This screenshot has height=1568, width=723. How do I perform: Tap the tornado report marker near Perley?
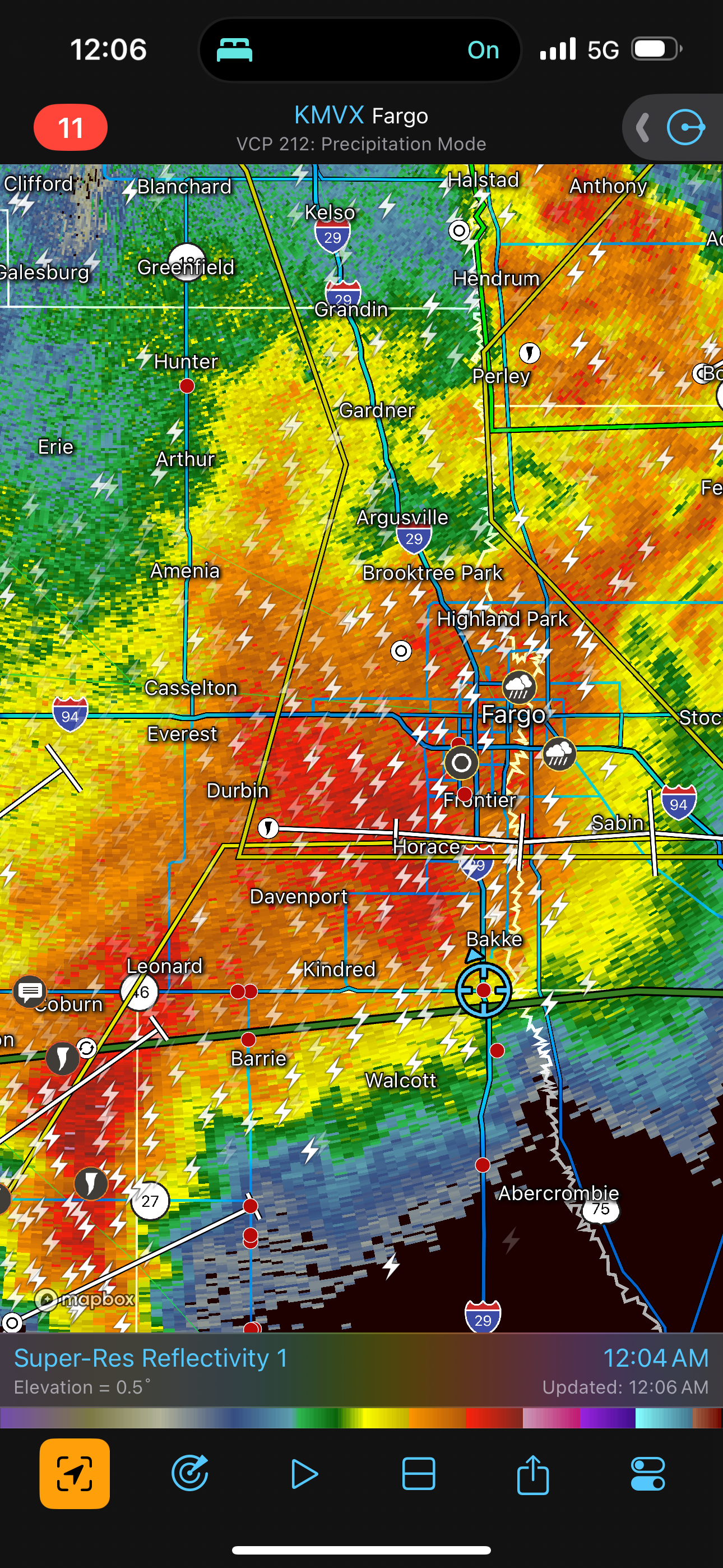530,352
